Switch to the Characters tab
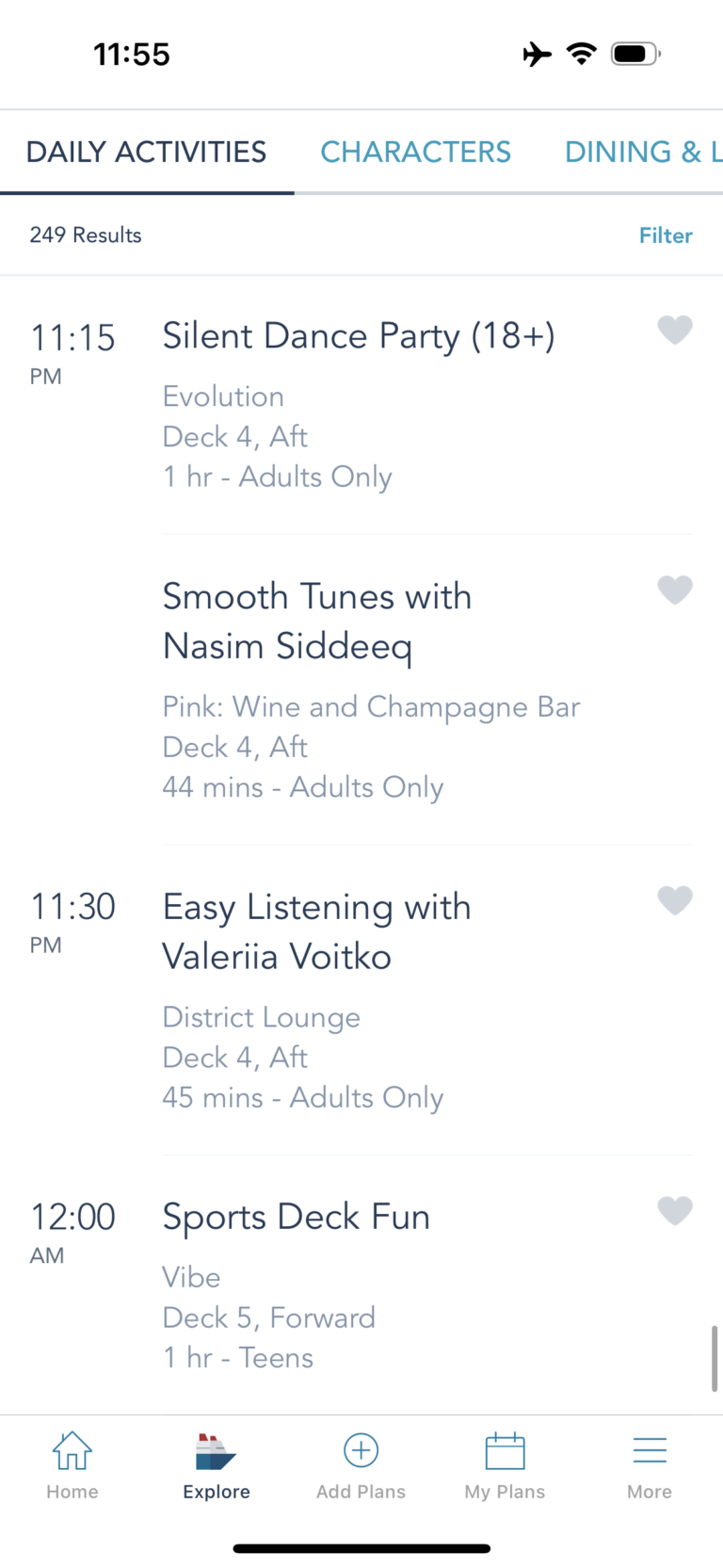The image size is (723, 1568). [x=415, y=152]
